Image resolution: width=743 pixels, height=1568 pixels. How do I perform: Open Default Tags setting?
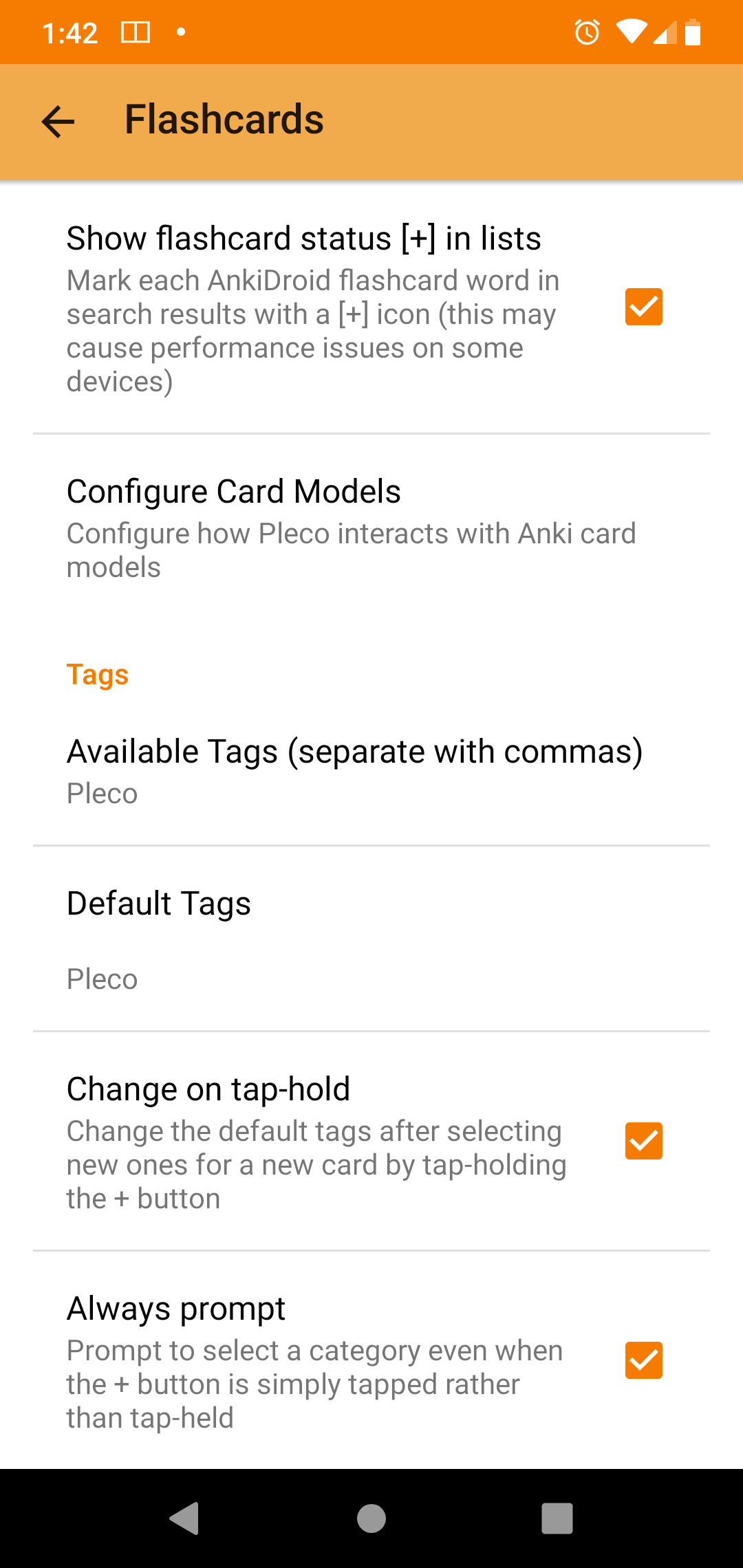click(371, 939)
